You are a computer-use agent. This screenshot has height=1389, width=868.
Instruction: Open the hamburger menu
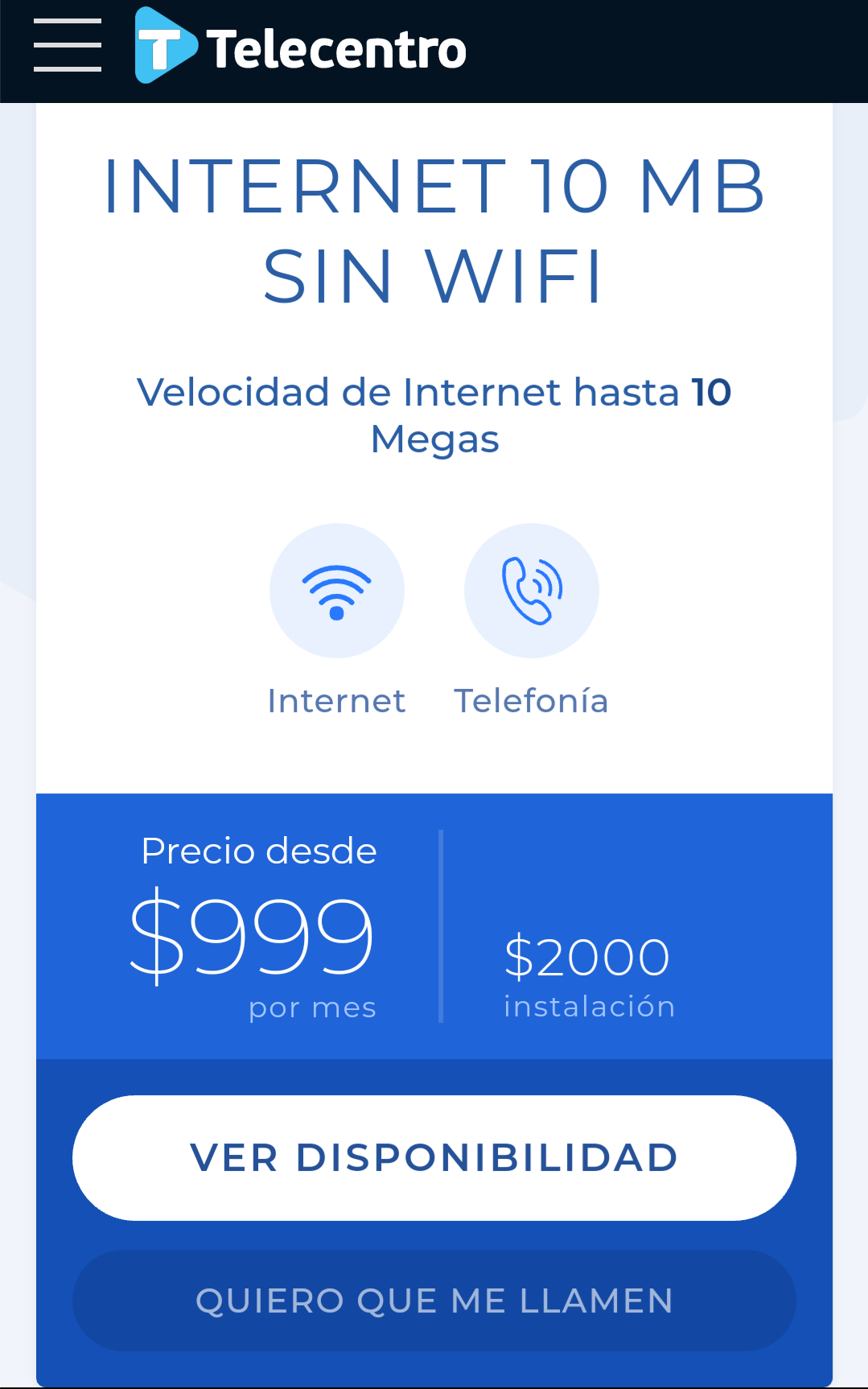click(x=68, y=46)
